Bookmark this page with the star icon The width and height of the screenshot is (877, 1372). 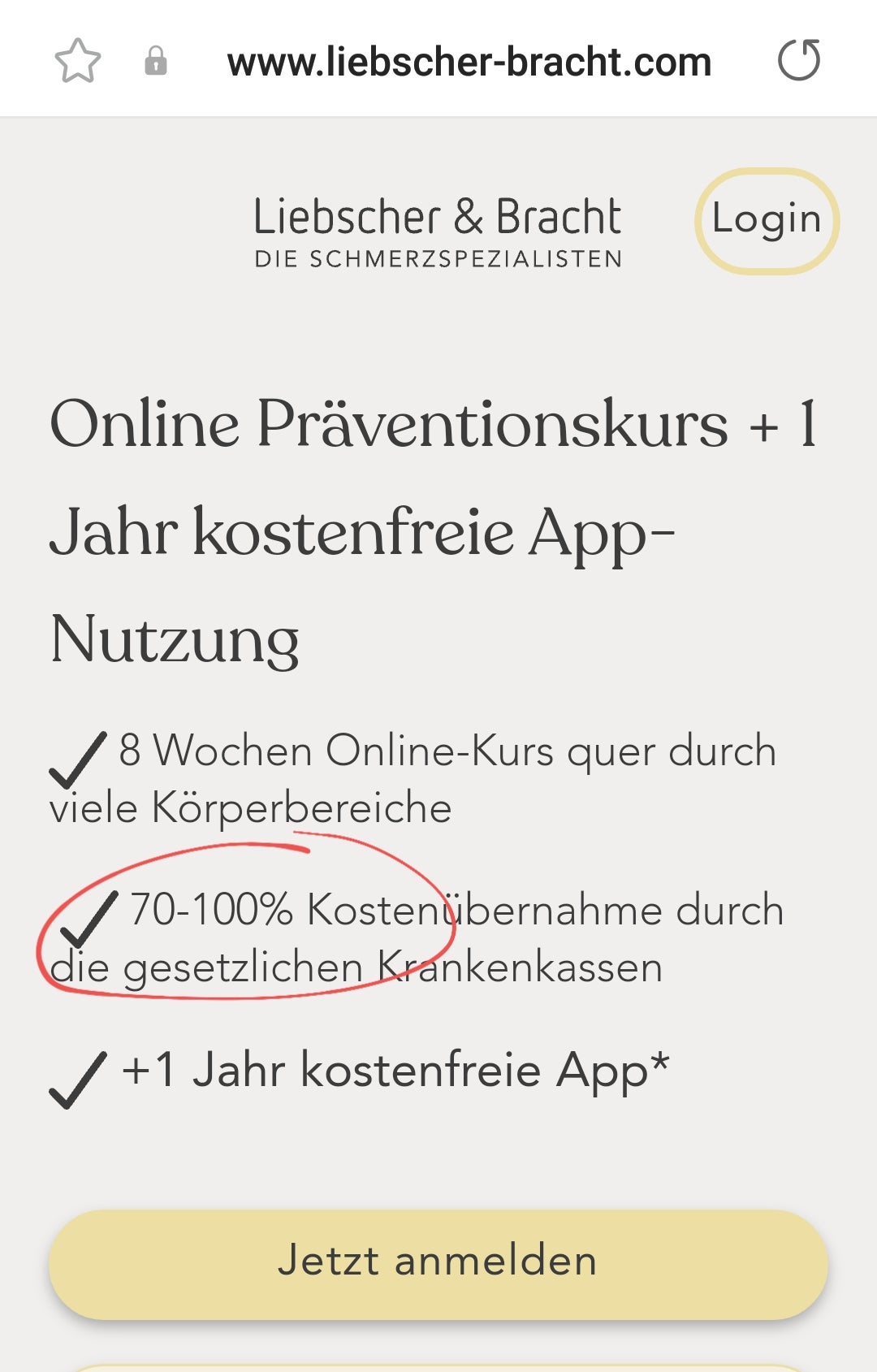[78, 61]
